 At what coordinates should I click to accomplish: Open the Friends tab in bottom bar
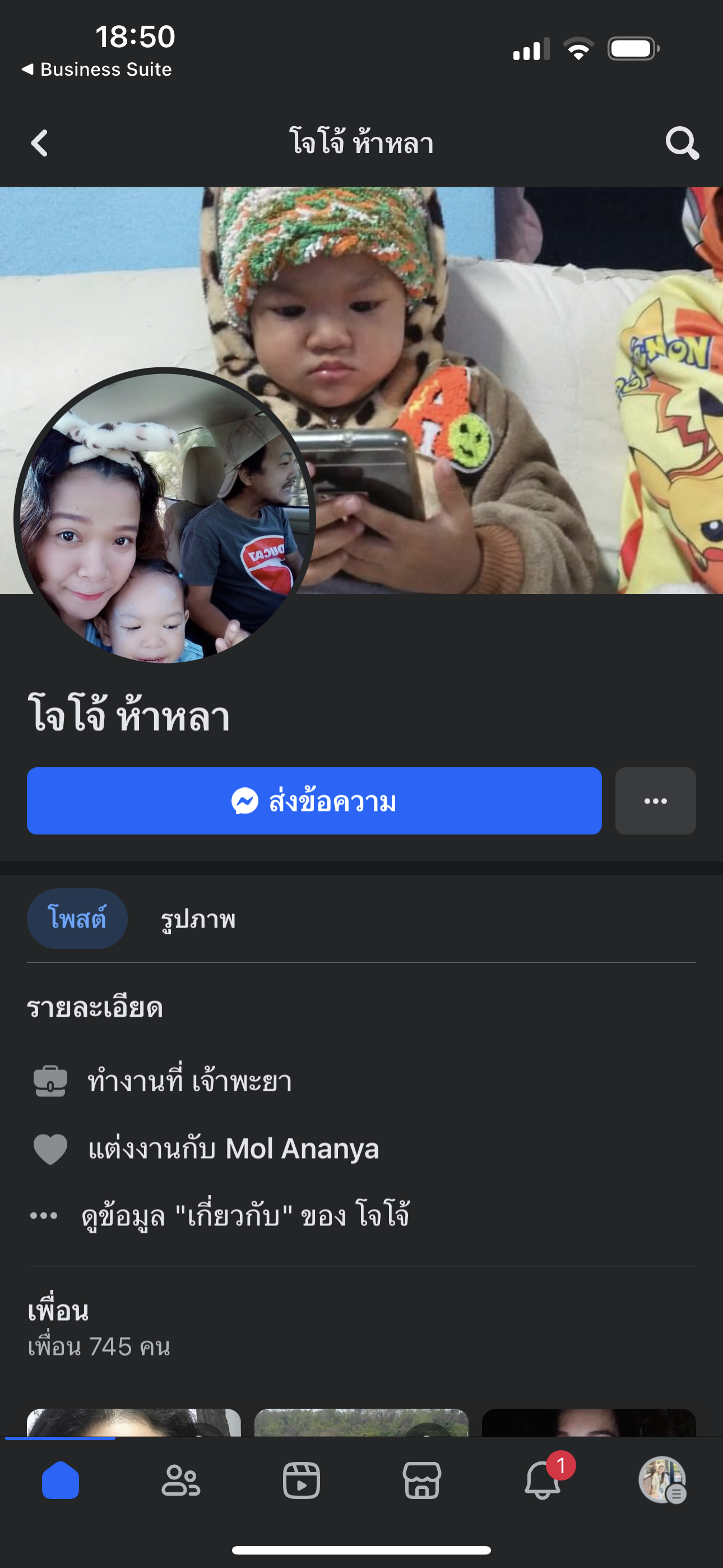[x=180, y=1481]
